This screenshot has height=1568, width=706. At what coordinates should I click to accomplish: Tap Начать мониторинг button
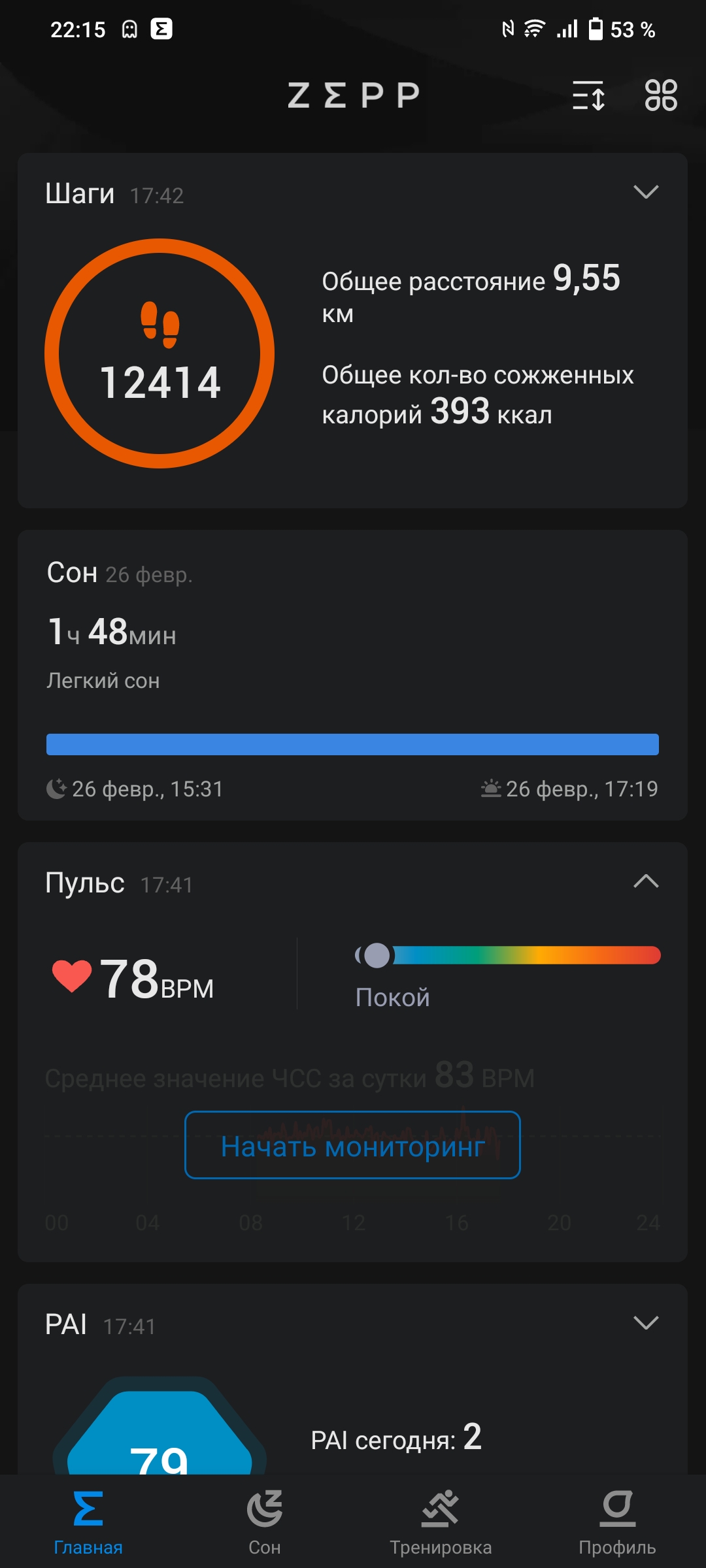pos(352,1145)
